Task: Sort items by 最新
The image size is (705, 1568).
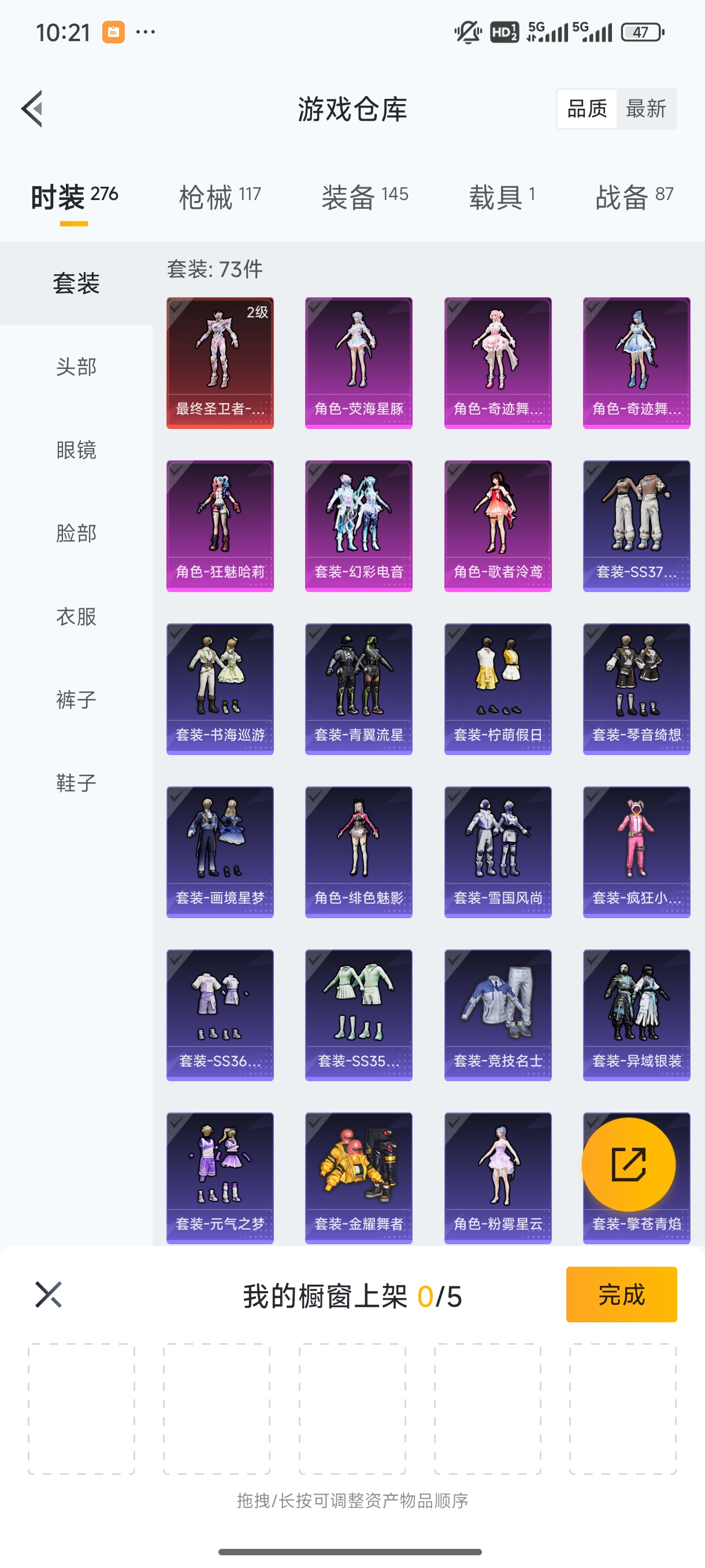Action: click(x=645, y=109)
